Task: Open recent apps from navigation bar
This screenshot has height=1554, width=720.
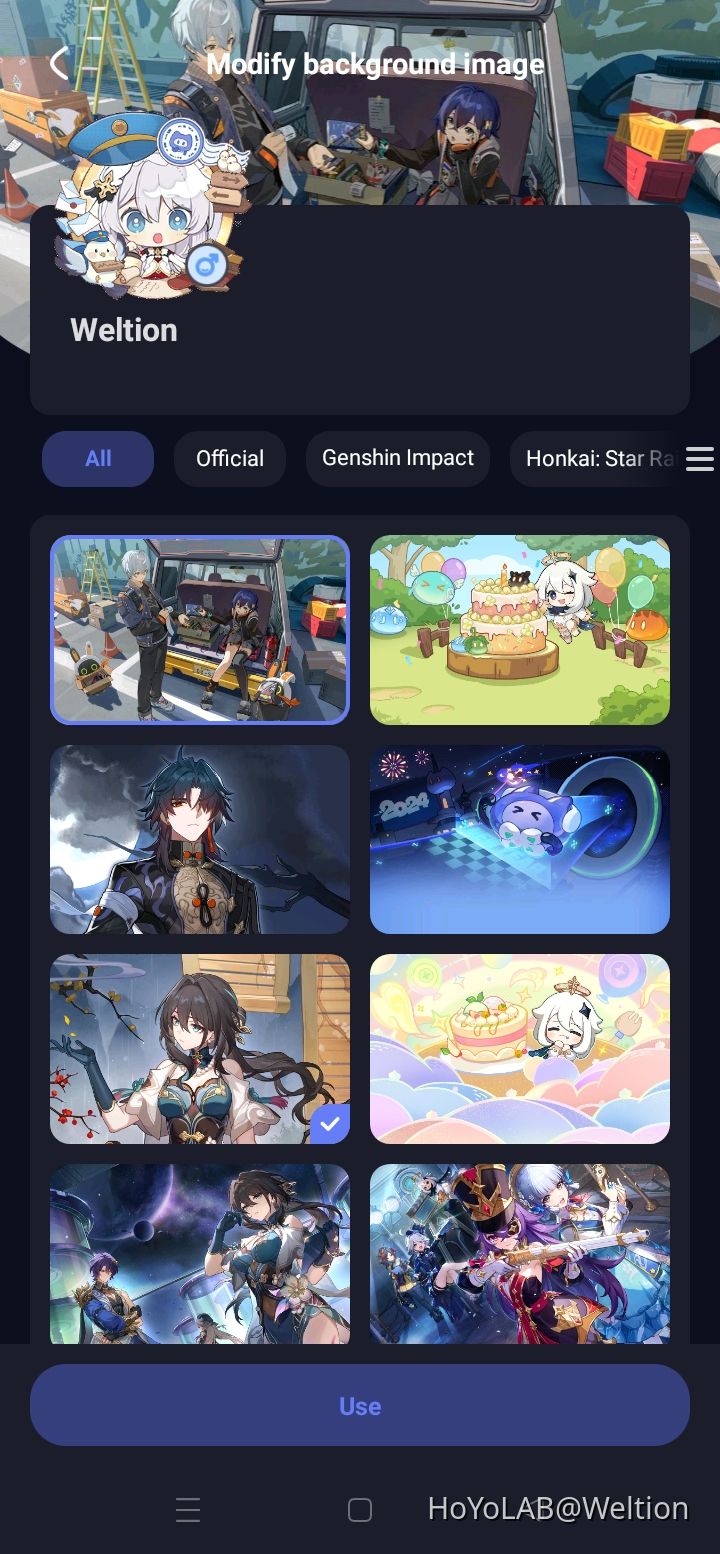Action: click(188, 1510)
